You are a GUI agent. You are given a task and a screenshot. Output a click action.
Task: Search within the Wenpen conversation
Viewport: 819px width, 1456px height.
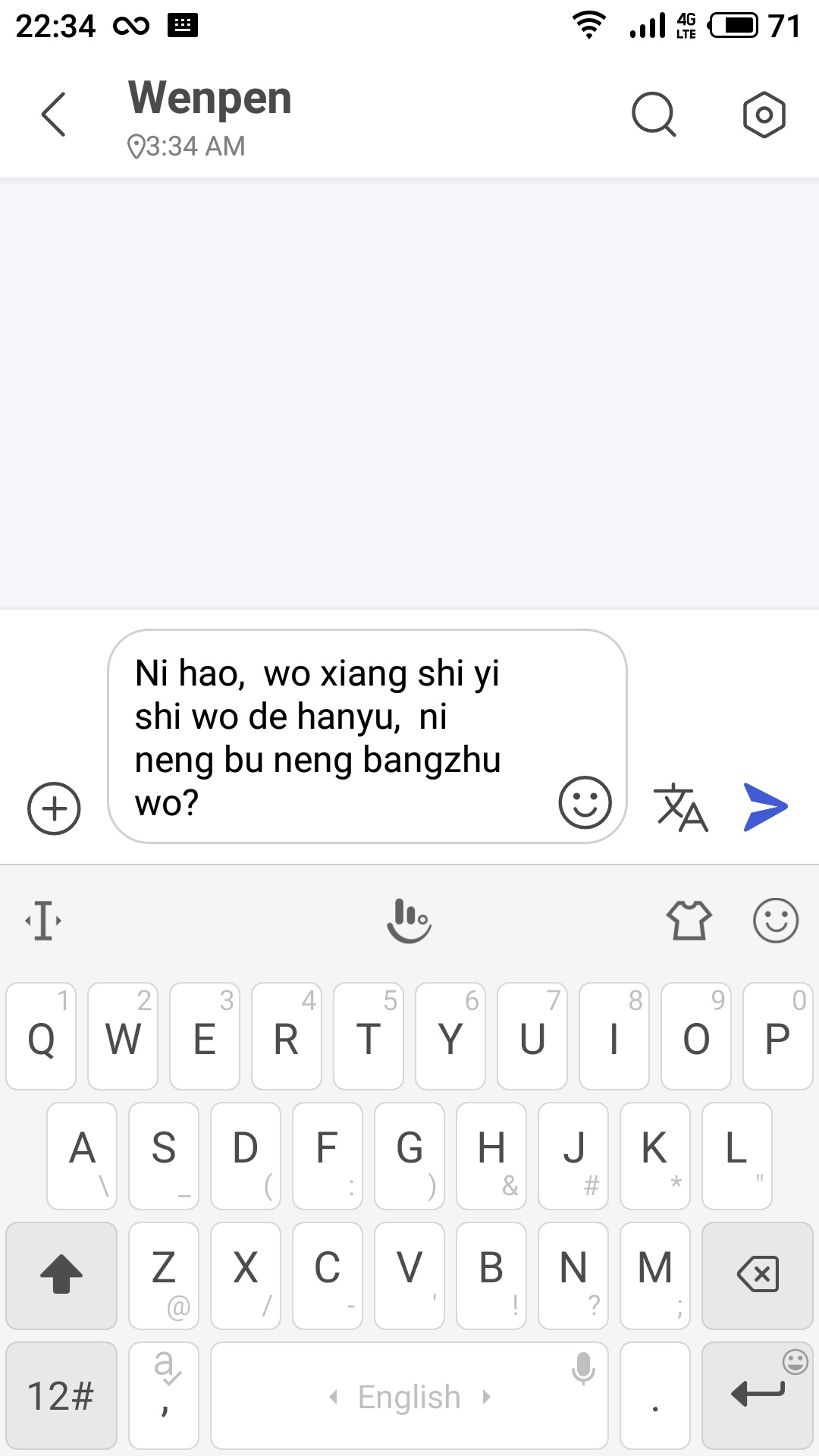point(653,115)
